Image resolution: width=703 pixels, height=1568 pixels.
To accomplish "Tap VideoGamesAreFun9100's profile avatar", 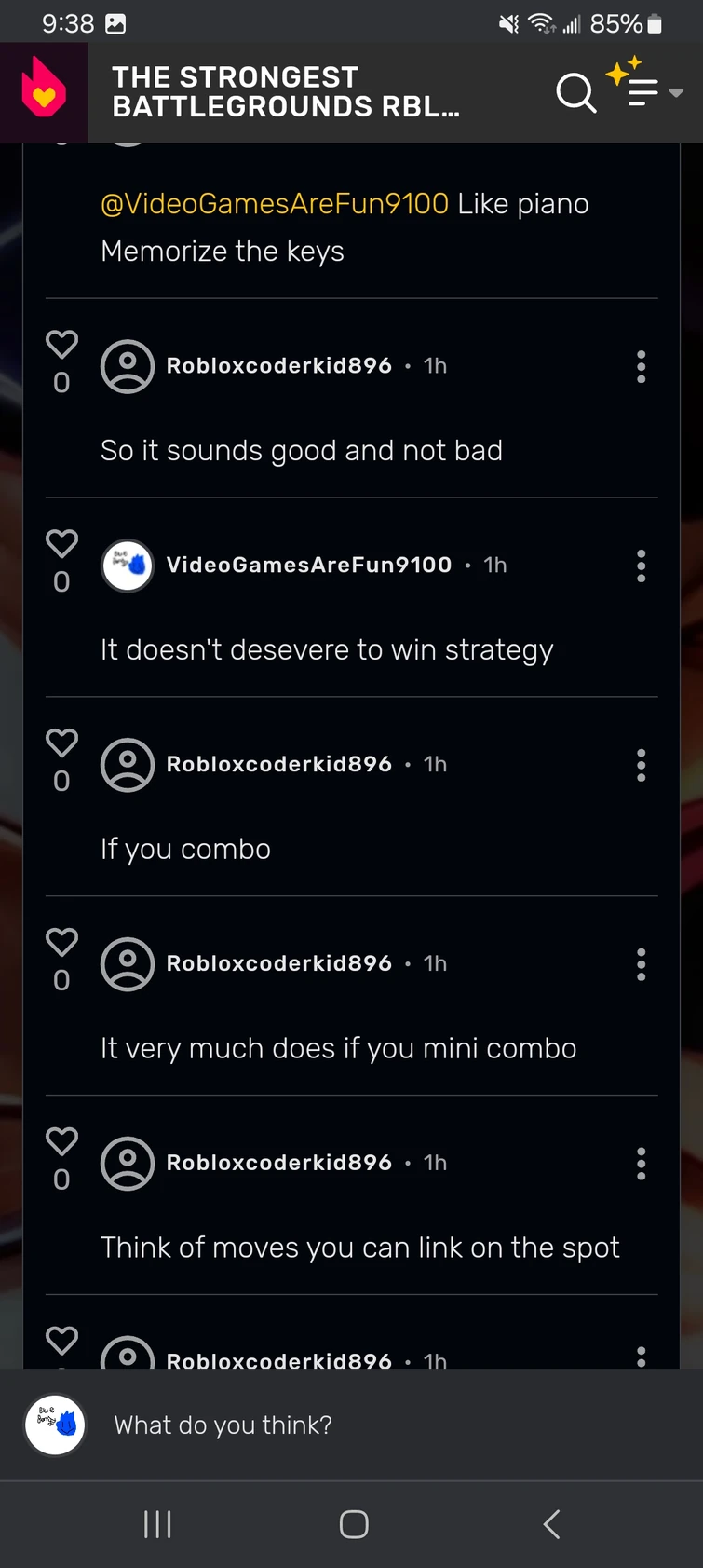I will point(128,566).
